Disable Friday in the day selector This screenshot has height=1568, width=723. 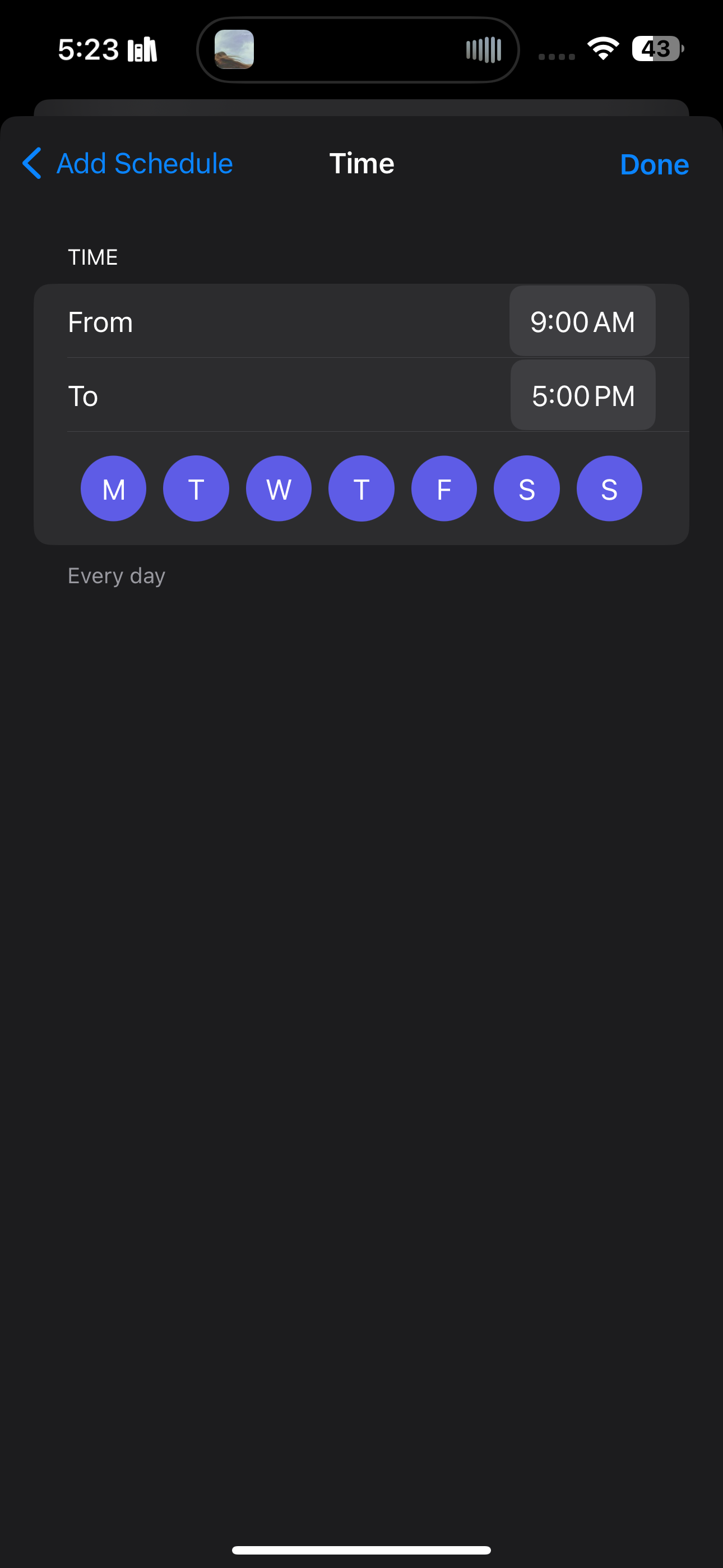444,488
